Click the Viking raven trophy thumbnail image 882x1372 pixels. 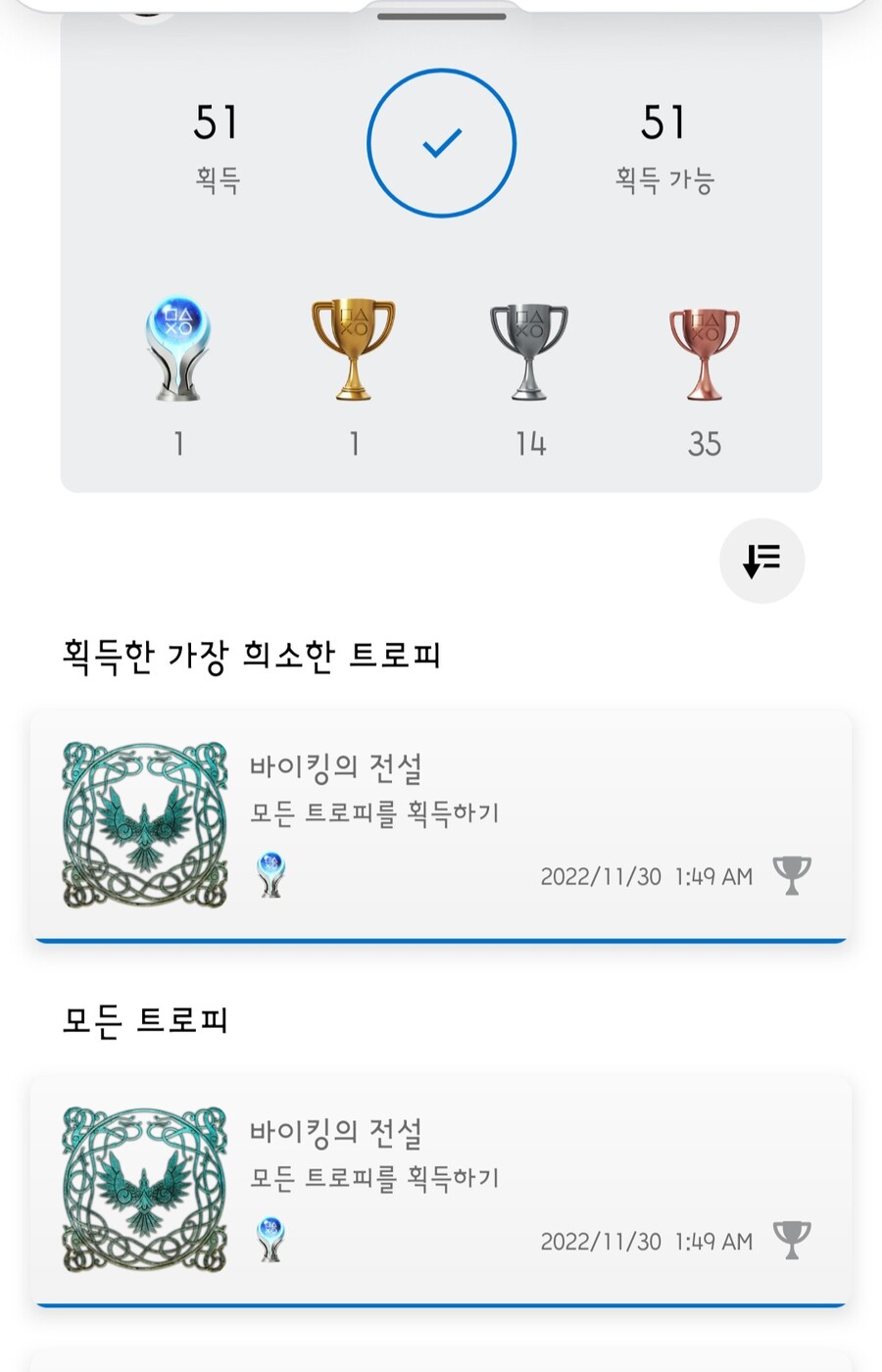[143, 825]
